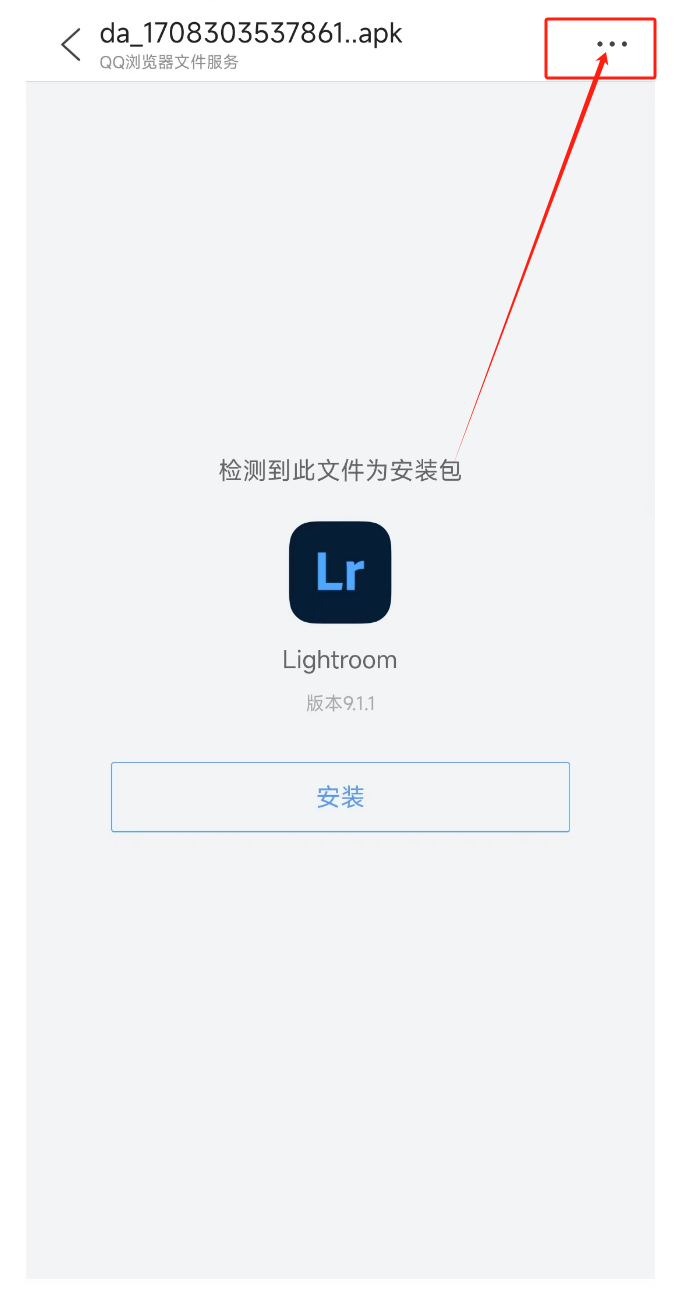
Task: Go back with the top-left arrow
Action: [x=70, y=45]
